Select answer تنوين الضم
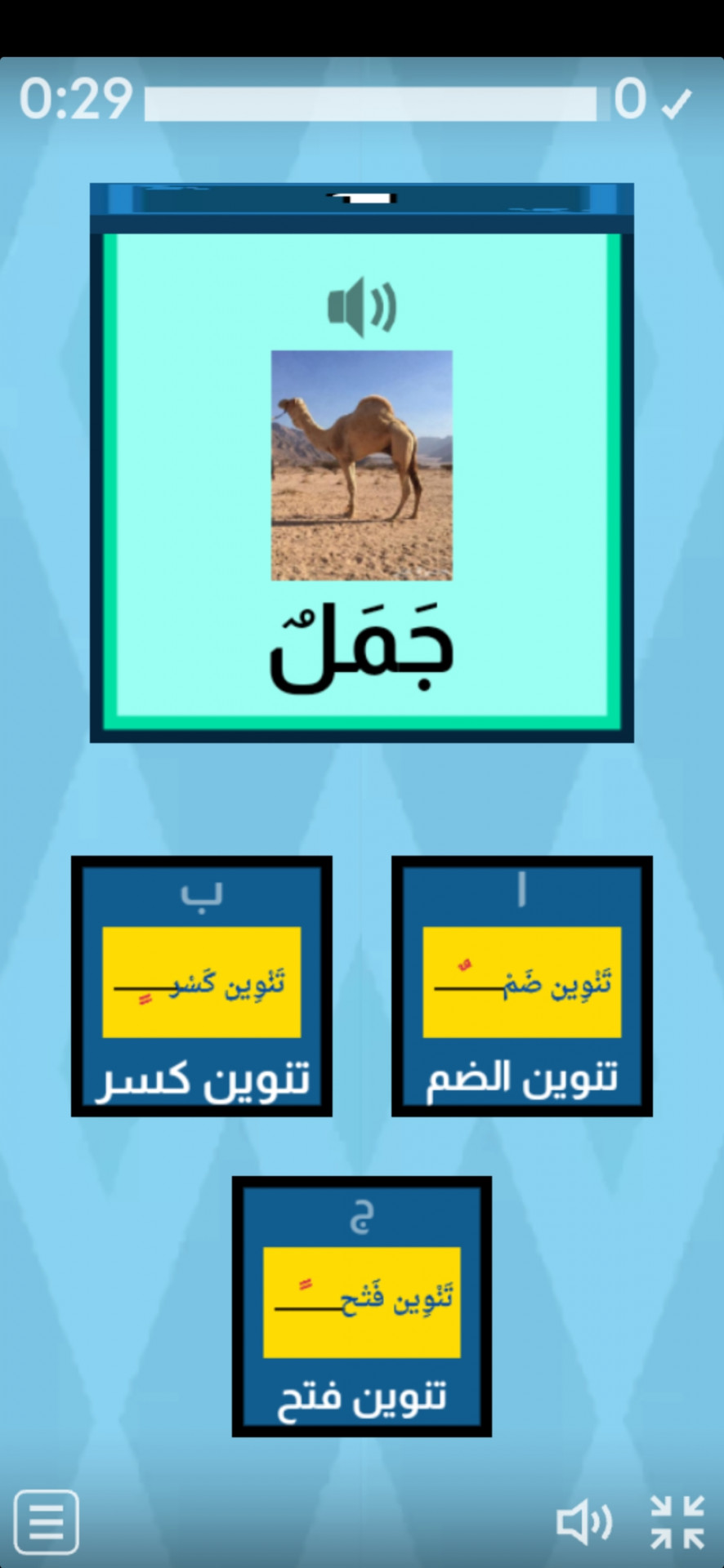Screen dimensions: 724x1568 (x=521, y=986)
